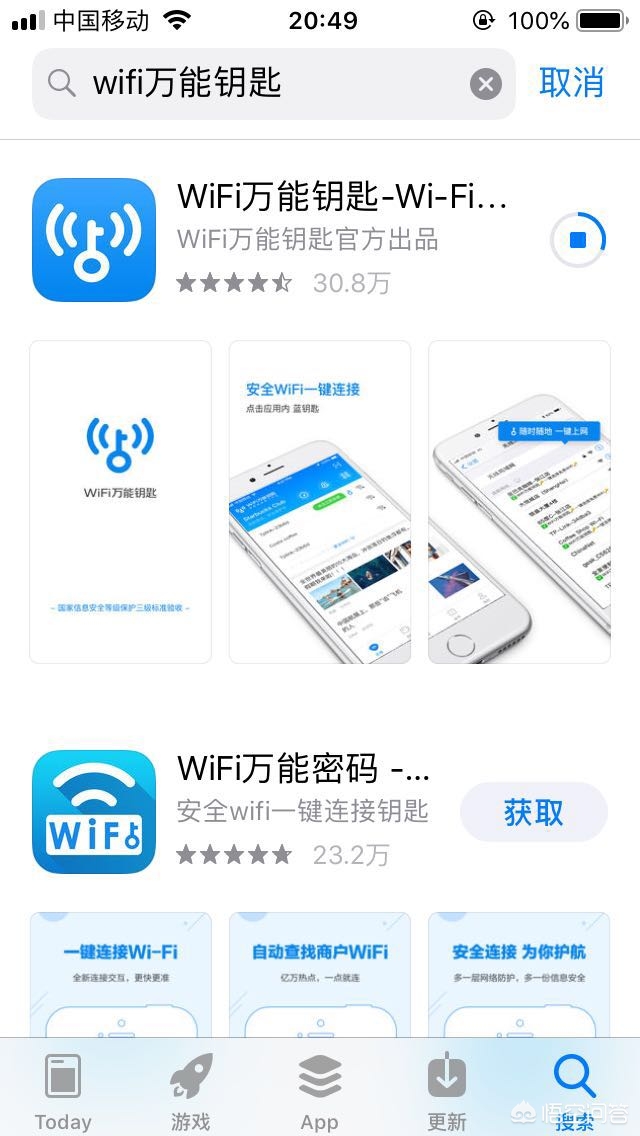Image resolution: width=640 pixels, height=1136 pixels.
Task: Get the WiFi万能密码 app with 获取
Action: point(533,812)
